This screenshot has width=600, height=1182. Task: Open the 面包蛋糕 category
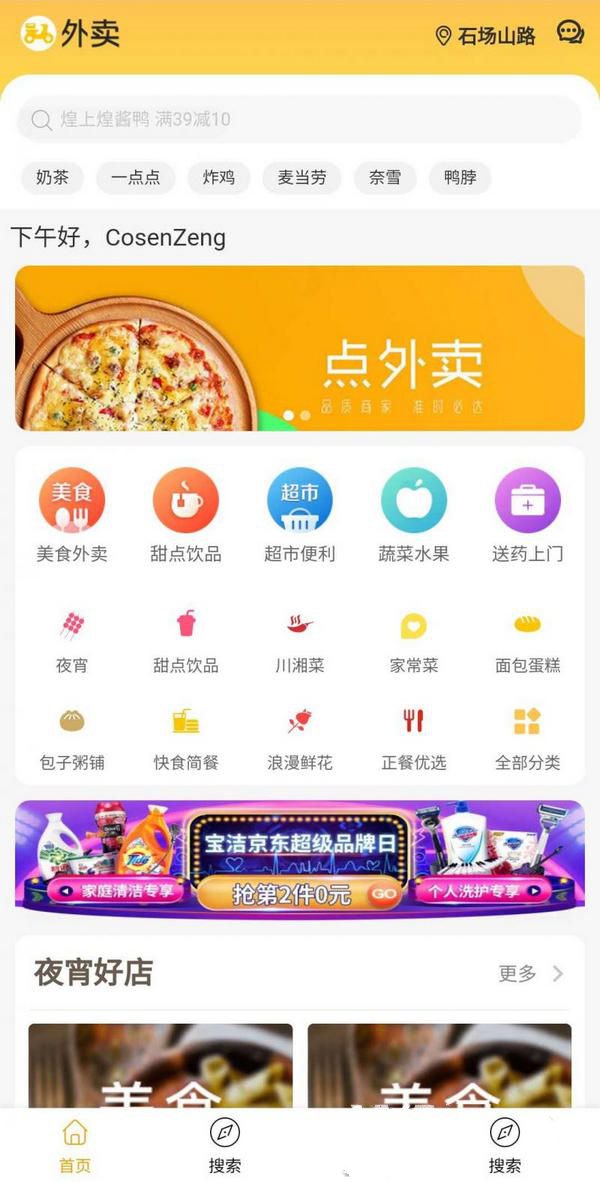point(527,642)
